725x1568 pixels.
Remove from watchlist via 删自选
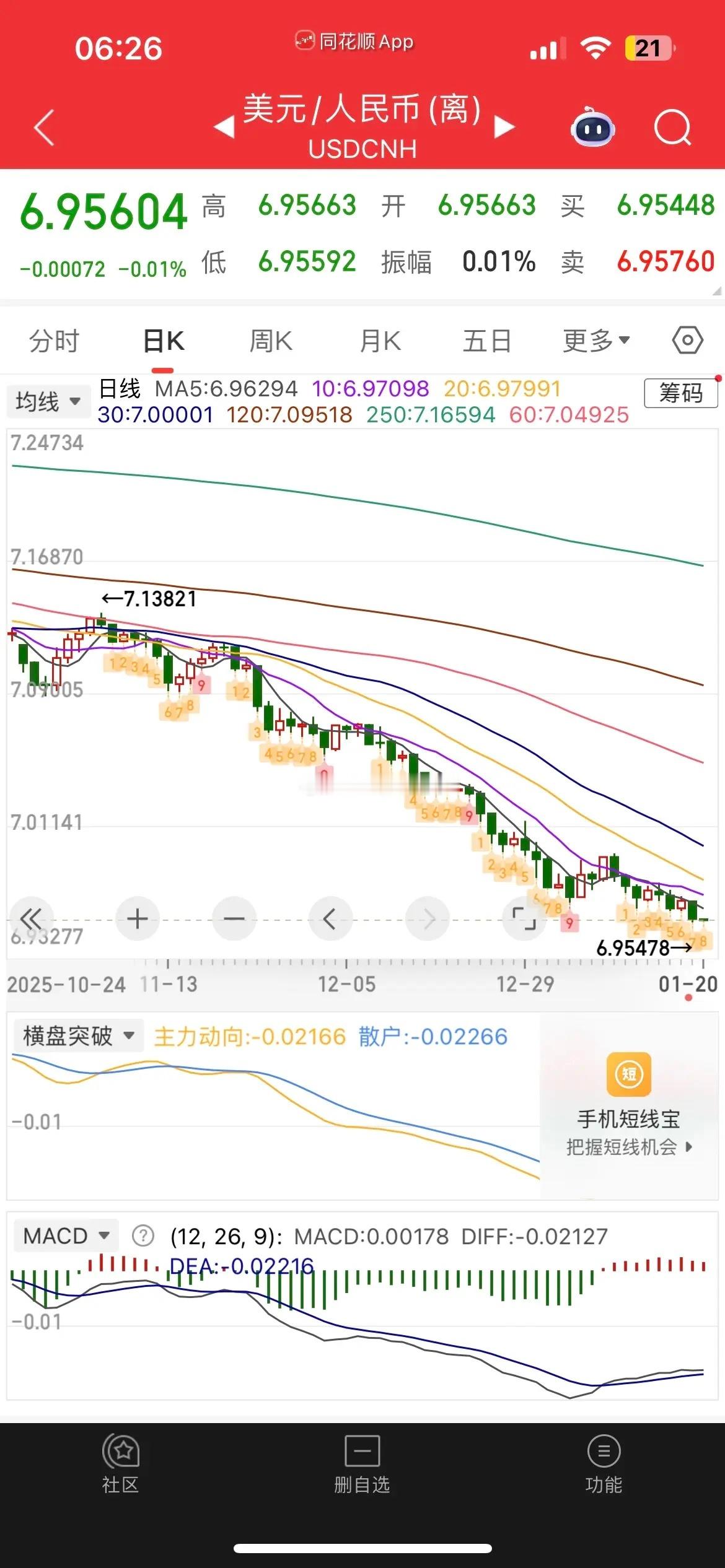point(362,1464)
